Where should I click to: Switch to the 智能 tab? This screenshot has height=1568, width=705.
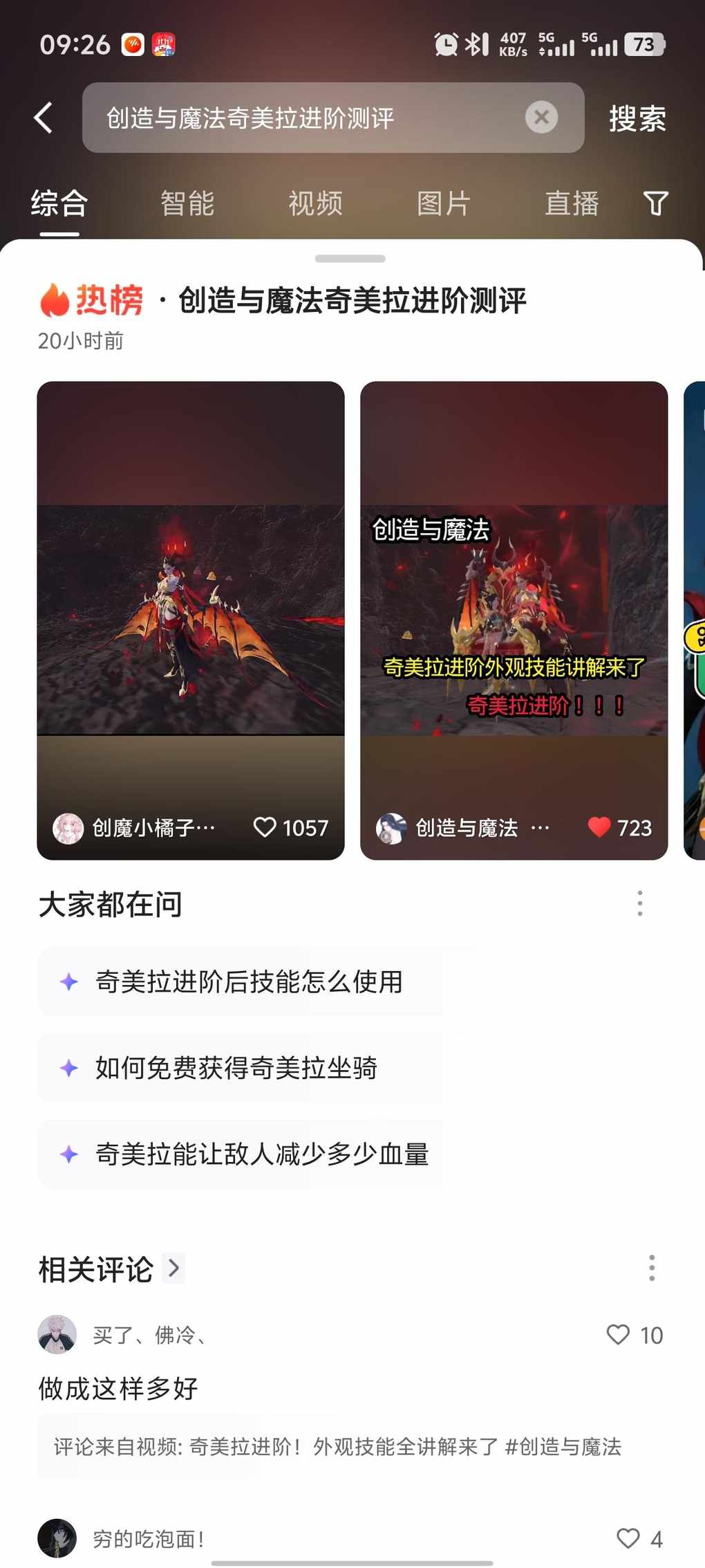(x=187, y=203)
